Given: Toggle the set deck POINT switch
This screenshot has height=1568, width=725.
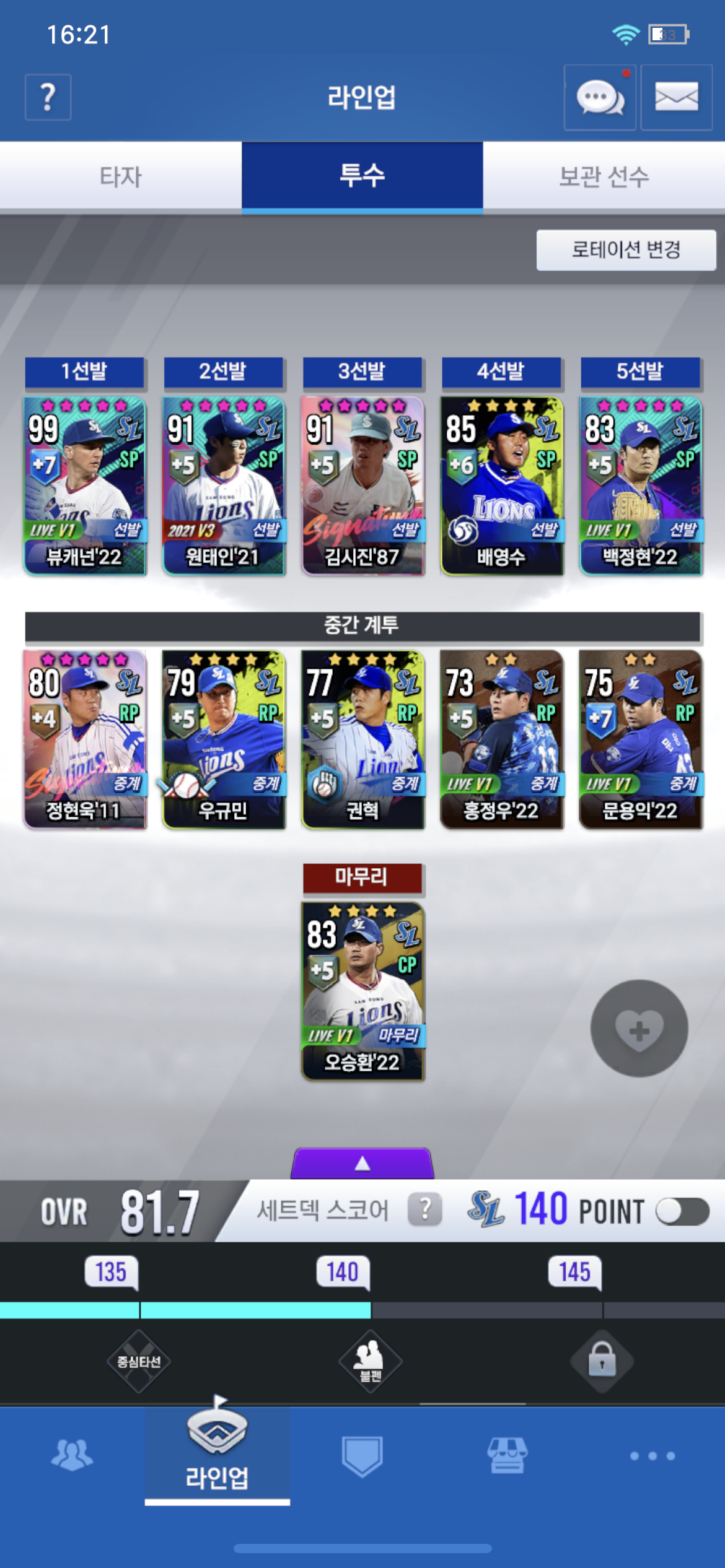Looking at the screenshot, I should (682, 1211).
